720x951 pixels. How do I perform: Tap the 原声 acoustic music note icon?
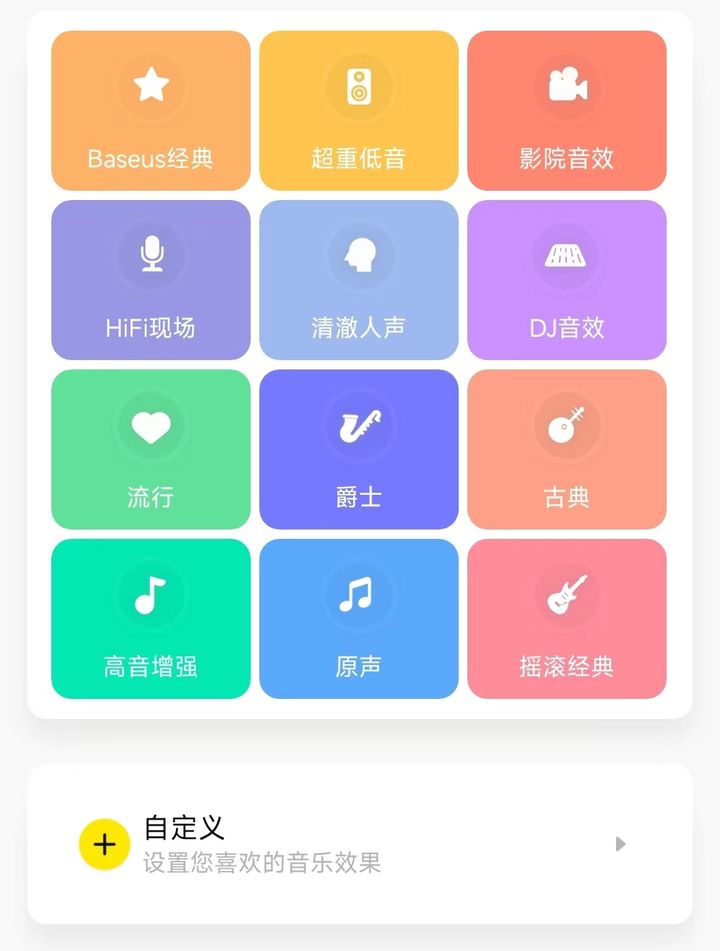click(x=358, y=594)
